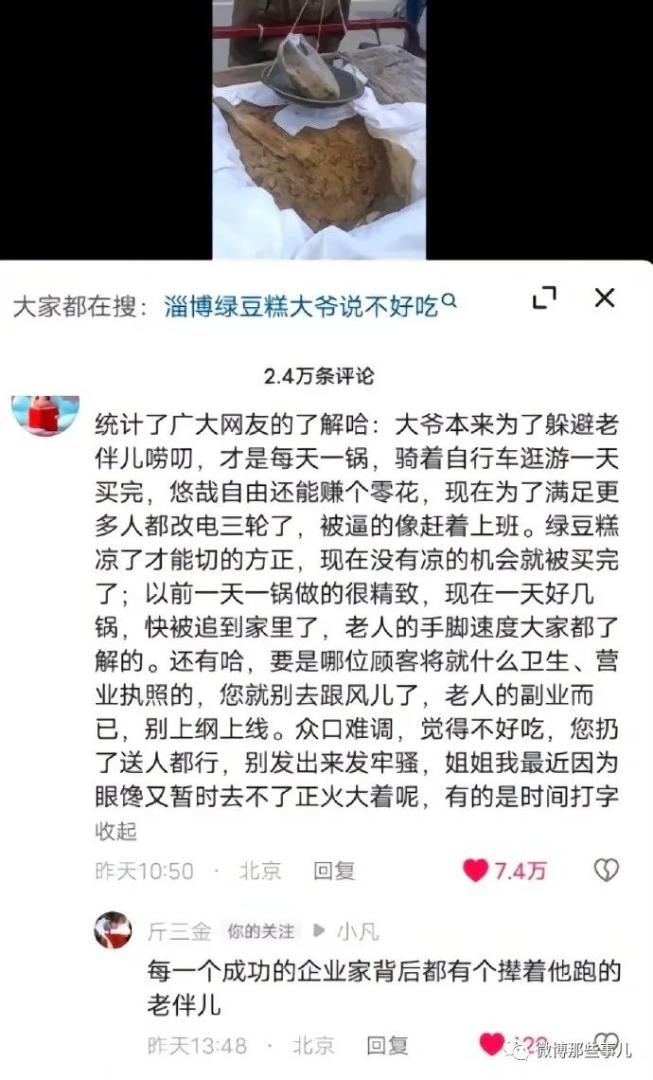Reply to the comment posted 昨天10:50

coord(334,871)
